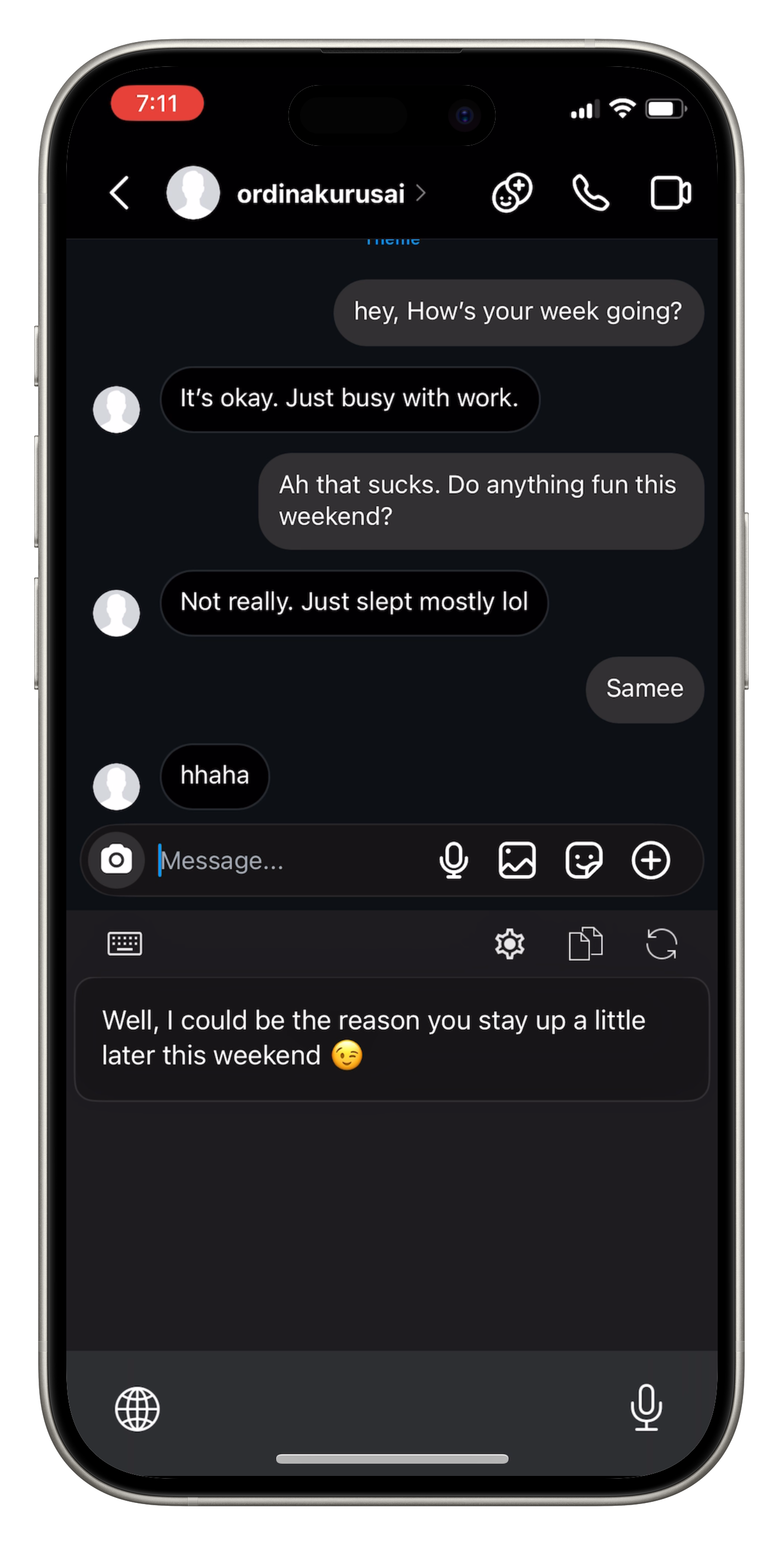Image resolution: width=784 pixels, height=1545 pixels.
Task: Focus the Message text field
Action: point(288,861)
